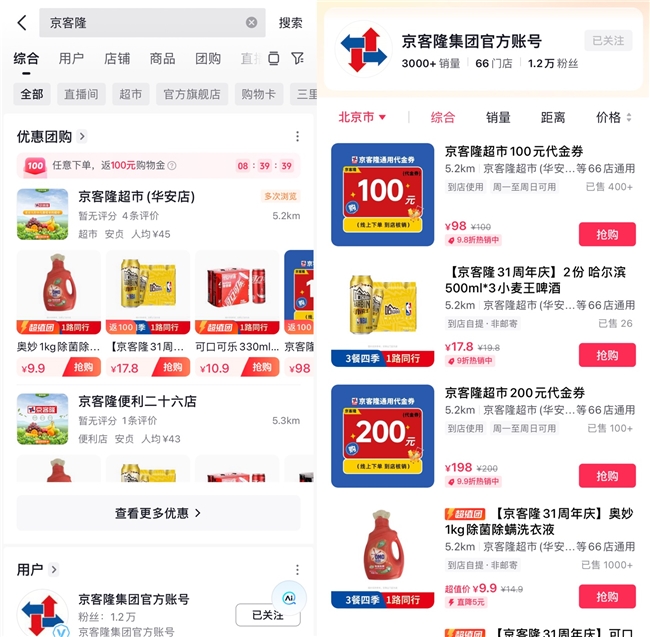650x637 pixels.
Task: Tap 抢购 for the 哈尔滨小麦王啤酒 deal
Action: (606, 355)
